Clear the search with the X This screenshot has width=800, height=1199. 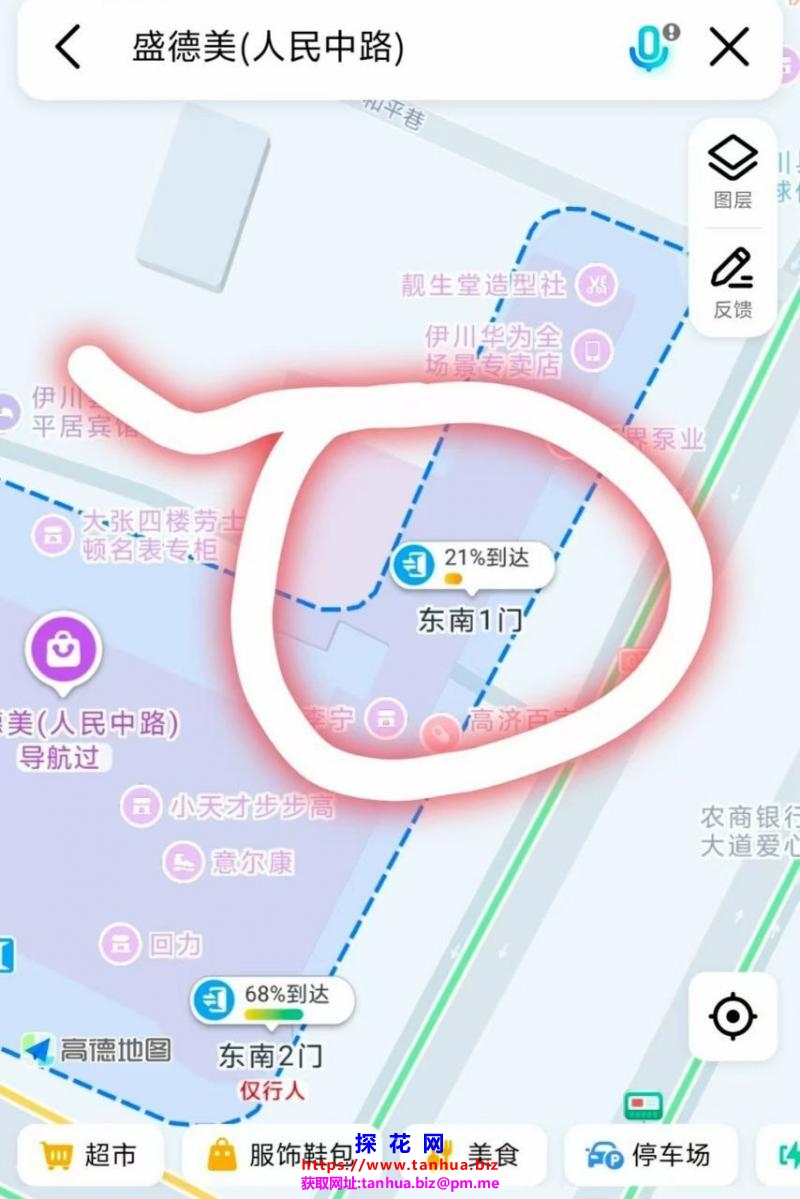pos(729,47)
